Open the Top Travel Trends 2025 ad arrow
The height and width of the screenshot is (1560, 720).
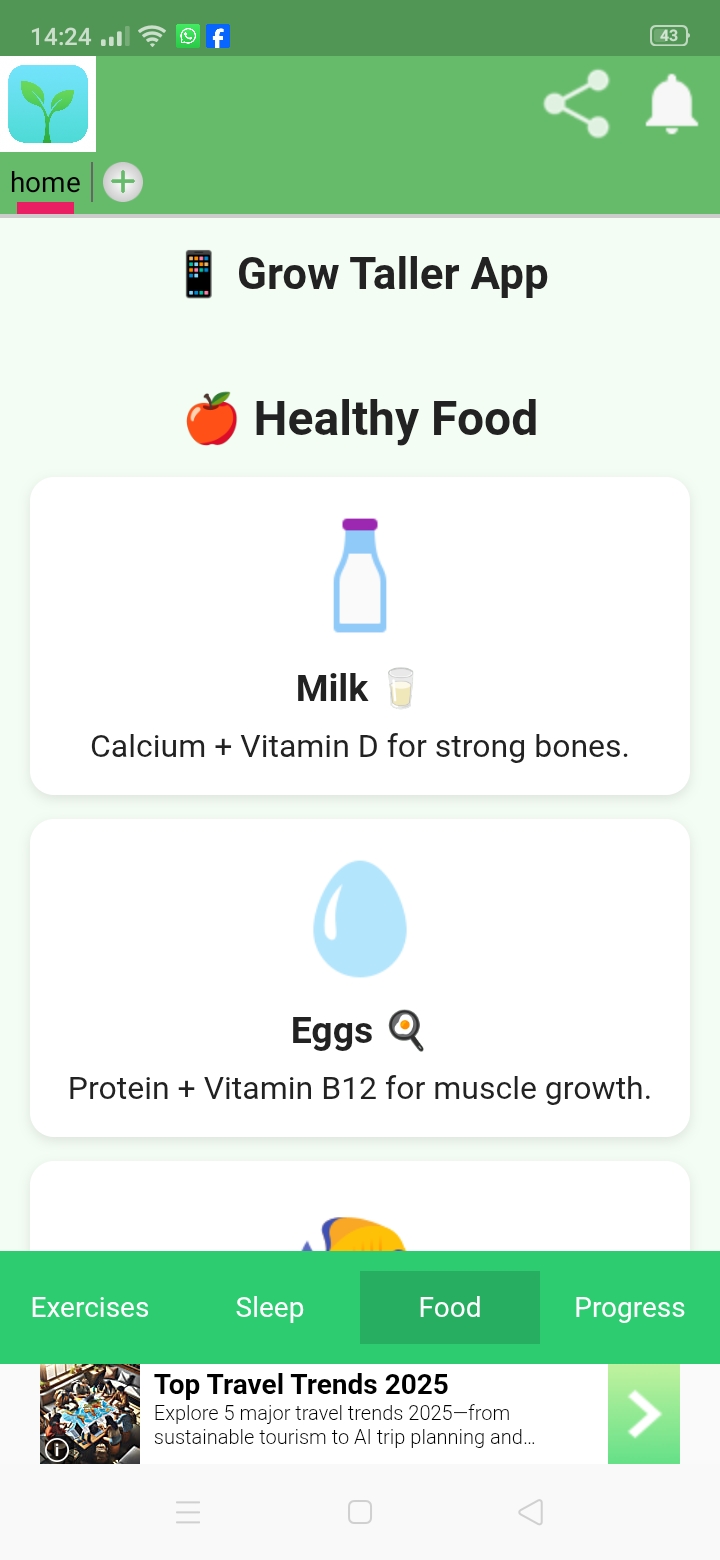(643, 1414)
